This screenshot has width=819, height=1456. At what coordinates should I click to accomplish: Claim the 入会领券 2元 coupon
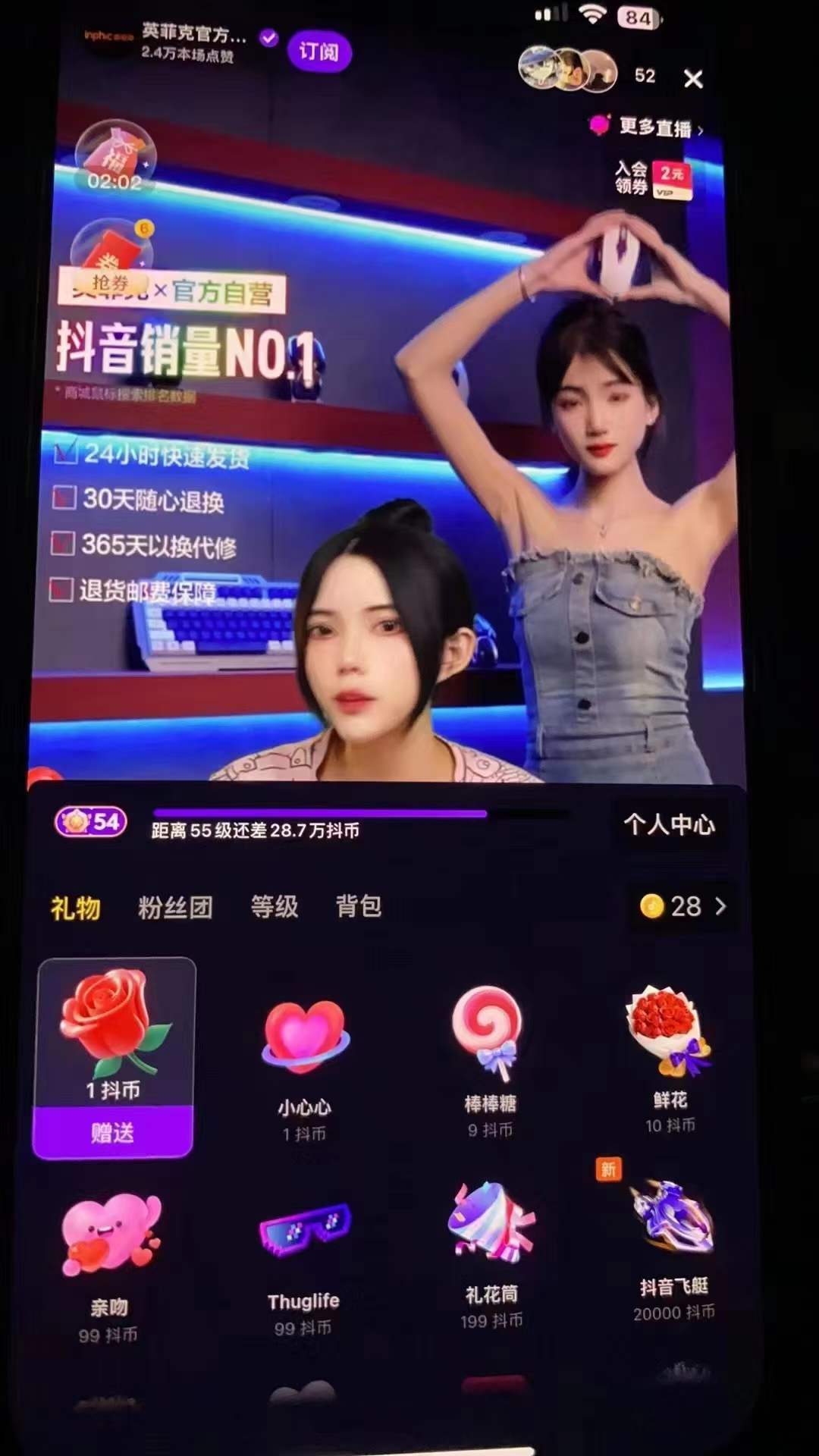[x=651, y=180]
